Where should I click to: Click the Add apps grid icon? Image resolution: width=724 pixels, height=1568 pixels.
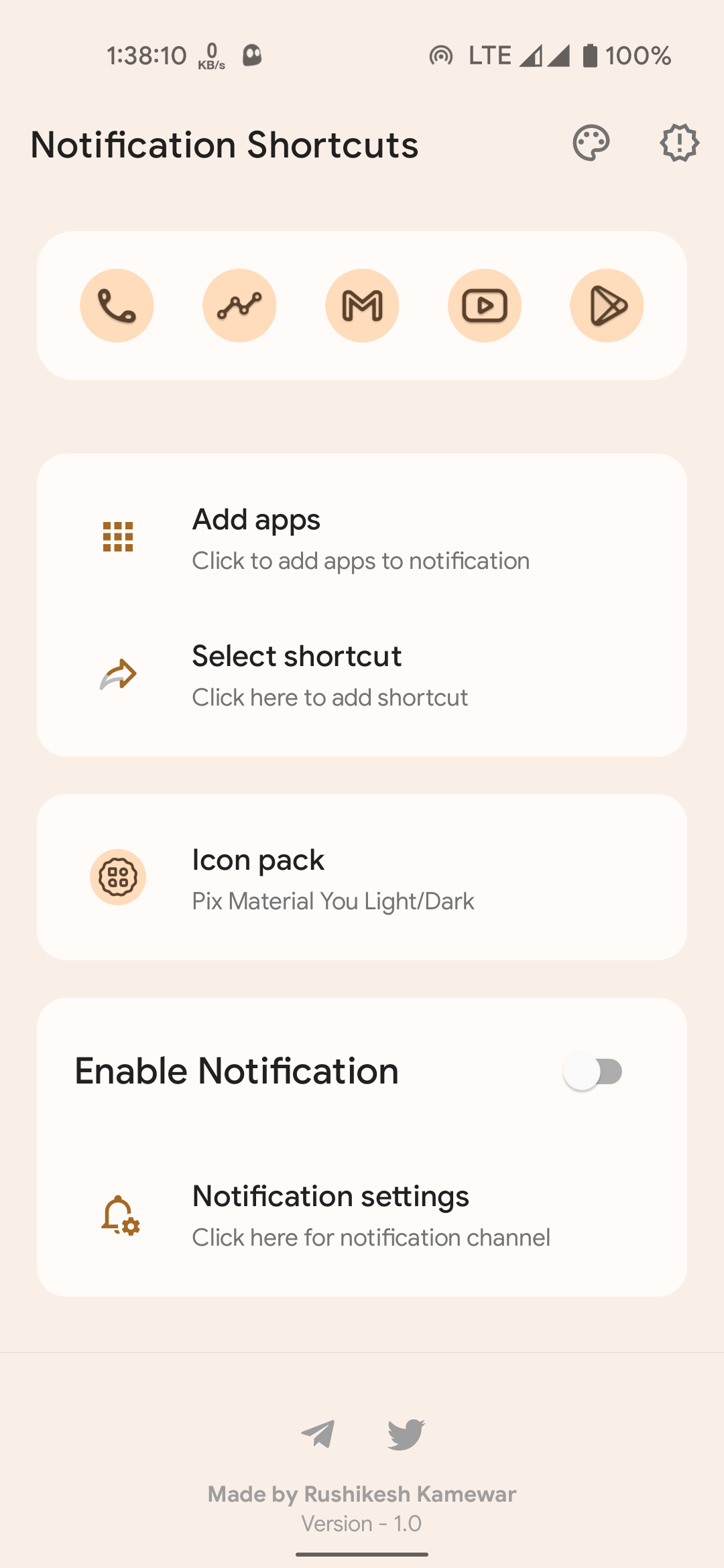[x=118, y=536]
